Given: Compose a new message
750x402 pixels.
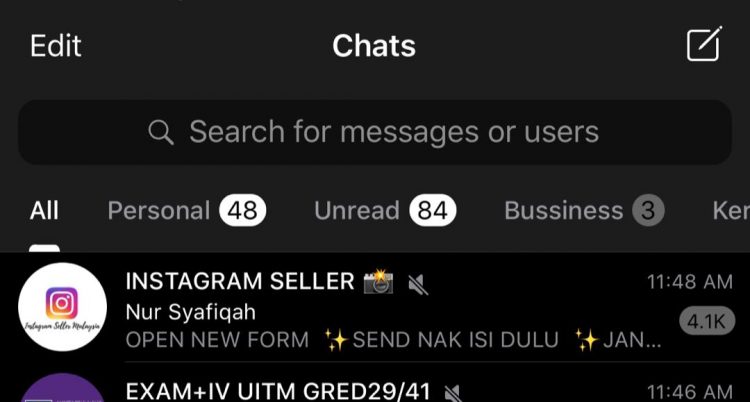Looking at the screenshot, I should click(703, 46).
